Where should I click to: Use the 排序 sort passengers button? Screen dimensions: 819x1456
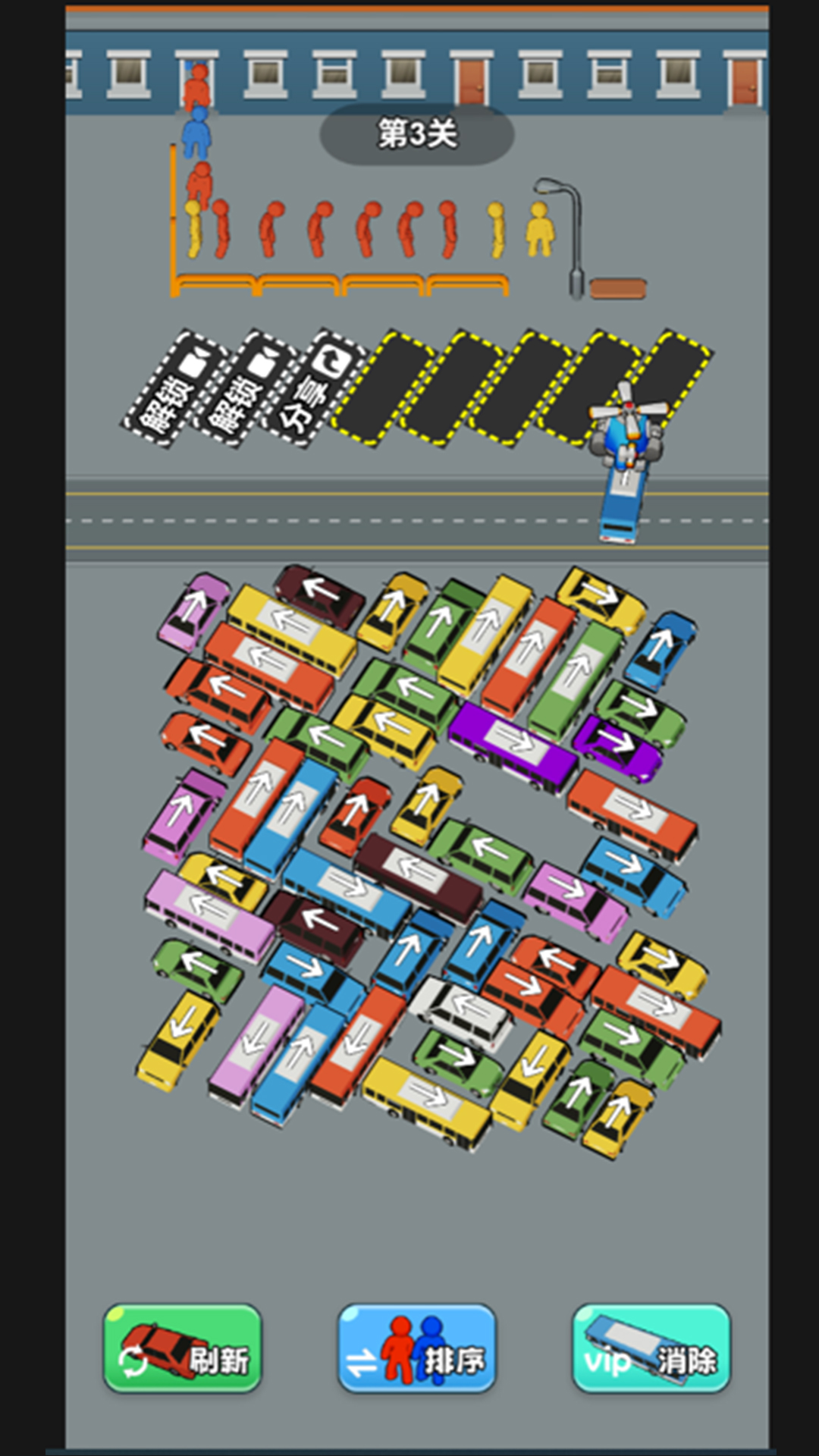(x=416, y=1349)
